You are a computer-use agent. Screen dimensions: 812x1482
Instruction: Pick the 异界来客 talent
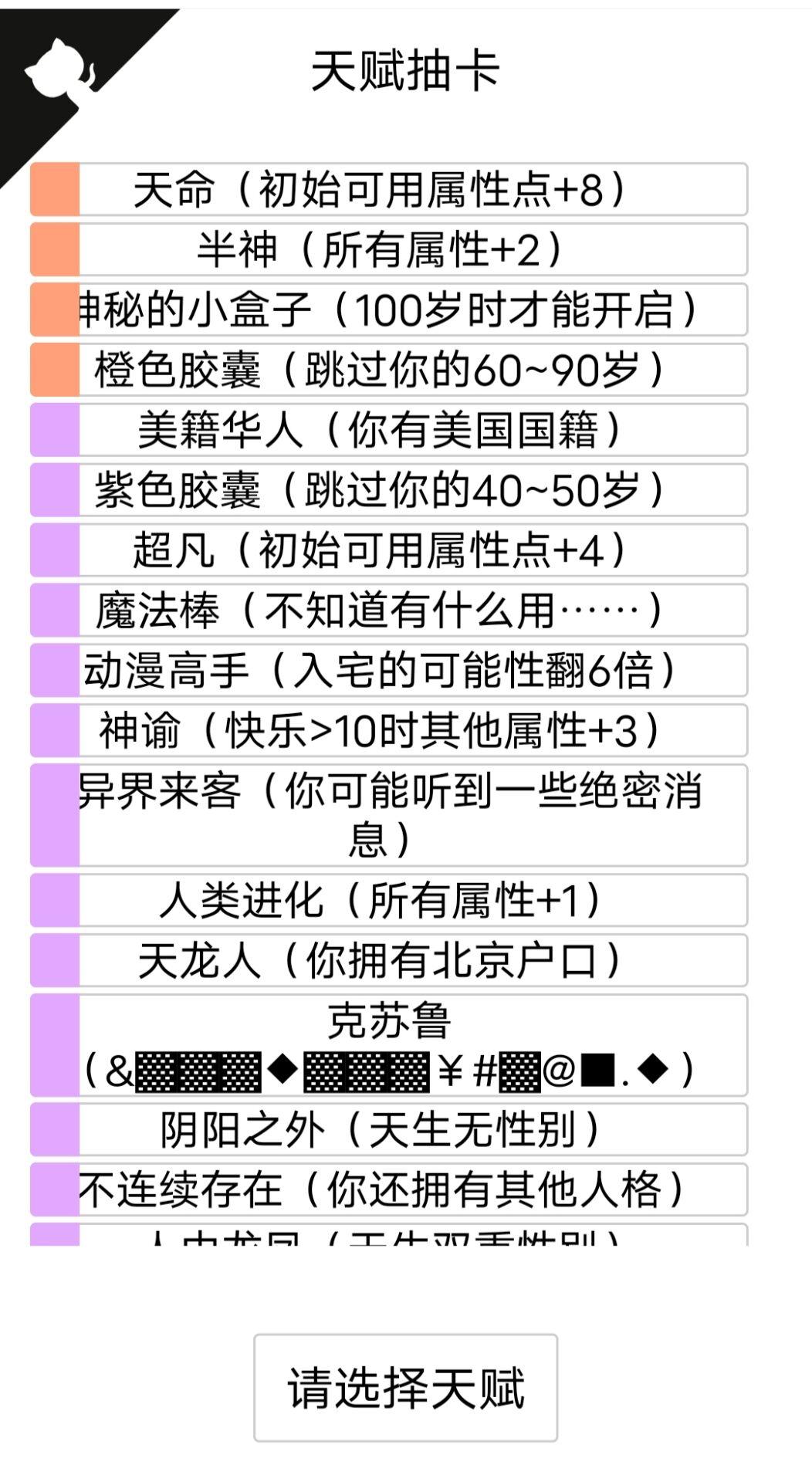pos(389,815)
